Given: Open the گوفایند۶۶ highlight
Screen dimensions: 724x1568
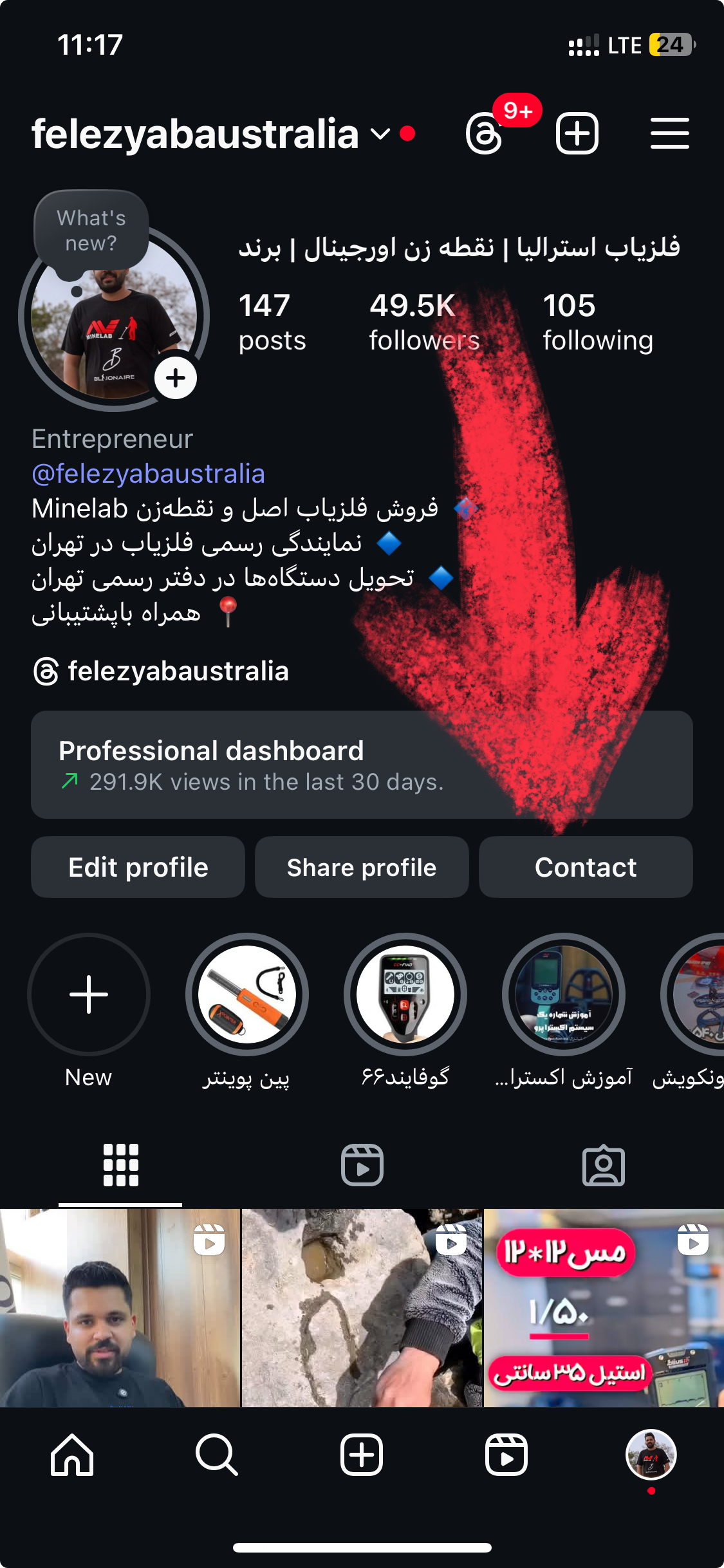Looking at the screenshot, I should click(405, 994).
